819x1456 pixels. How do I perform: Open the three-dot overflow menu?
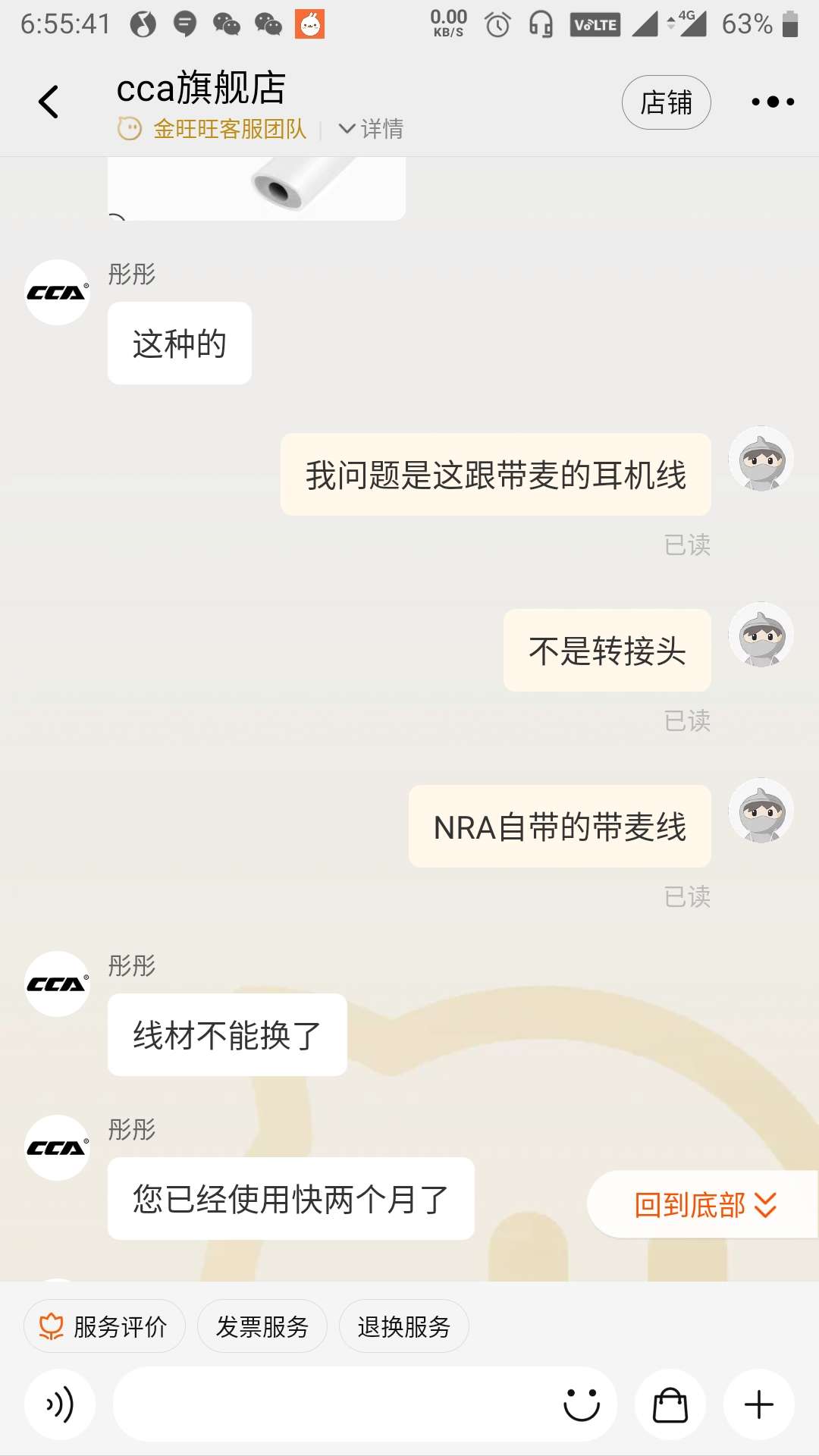click(772, 102)
